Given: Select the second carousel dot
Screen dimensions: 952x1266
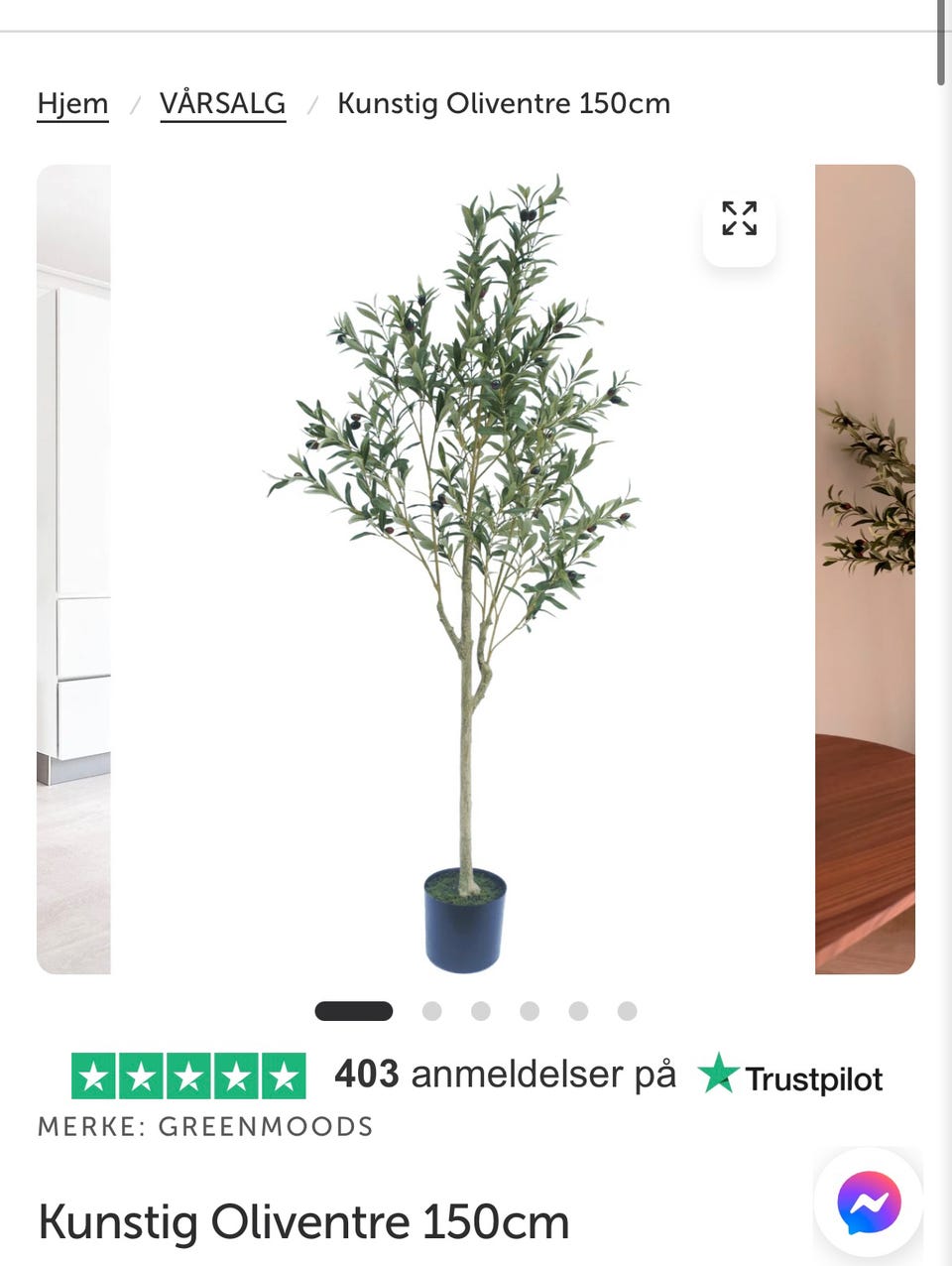Looking at the screenshot, I should [432, 1010].
